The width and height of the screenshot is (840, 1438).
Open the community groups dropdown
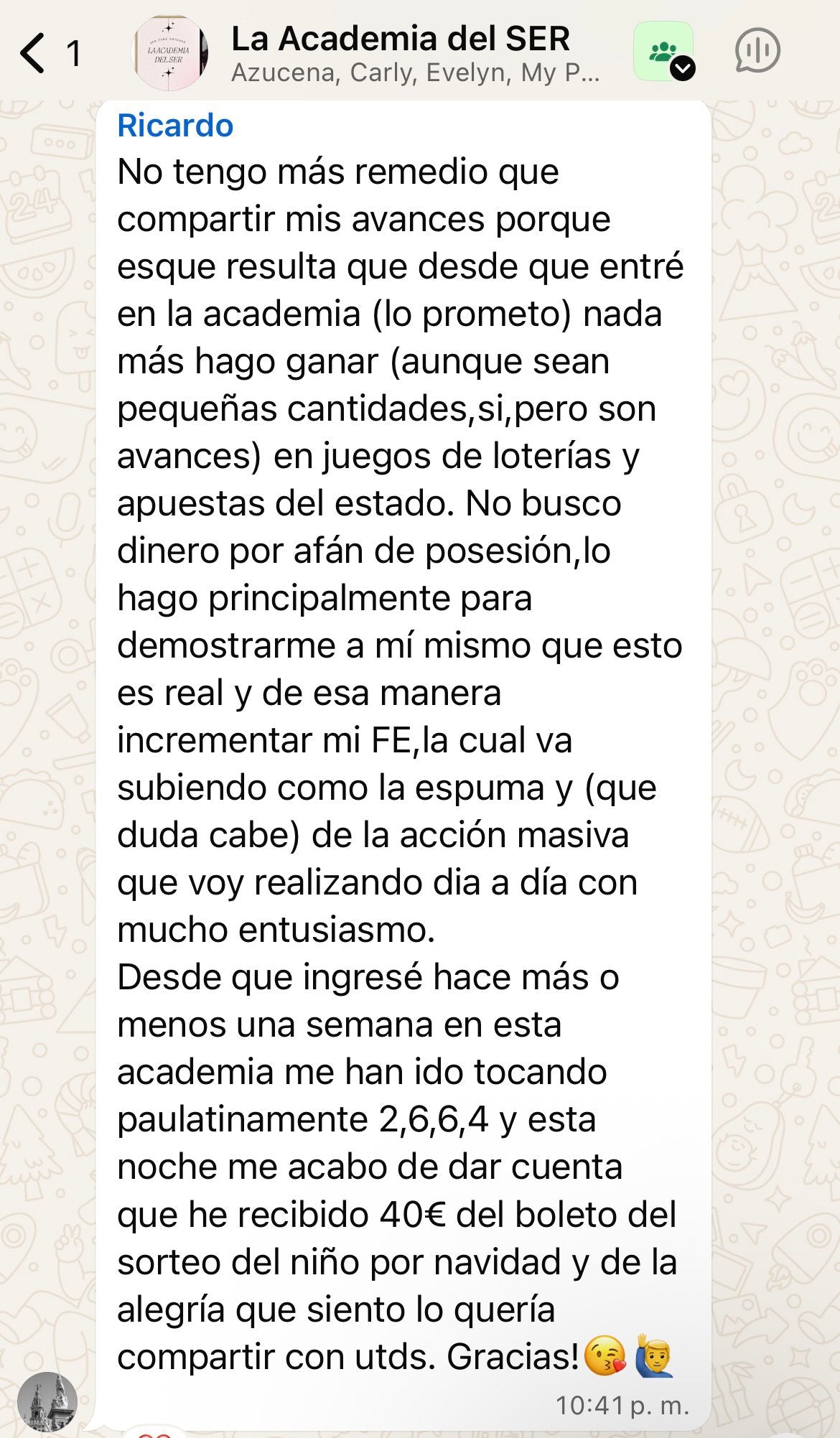click(x=664, y=52)
